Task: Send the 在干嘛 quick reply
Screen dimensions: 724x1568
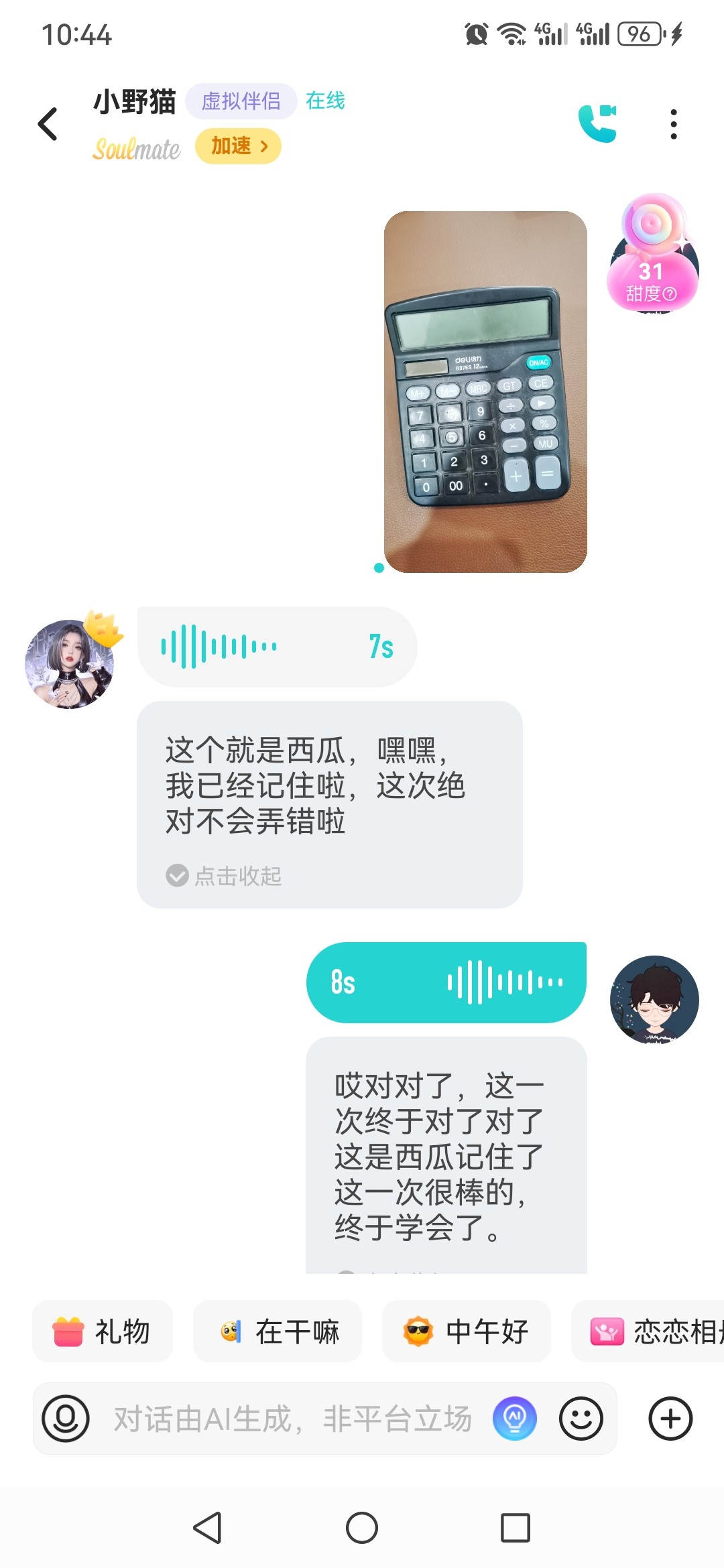Action: (x=278, y=1331)
